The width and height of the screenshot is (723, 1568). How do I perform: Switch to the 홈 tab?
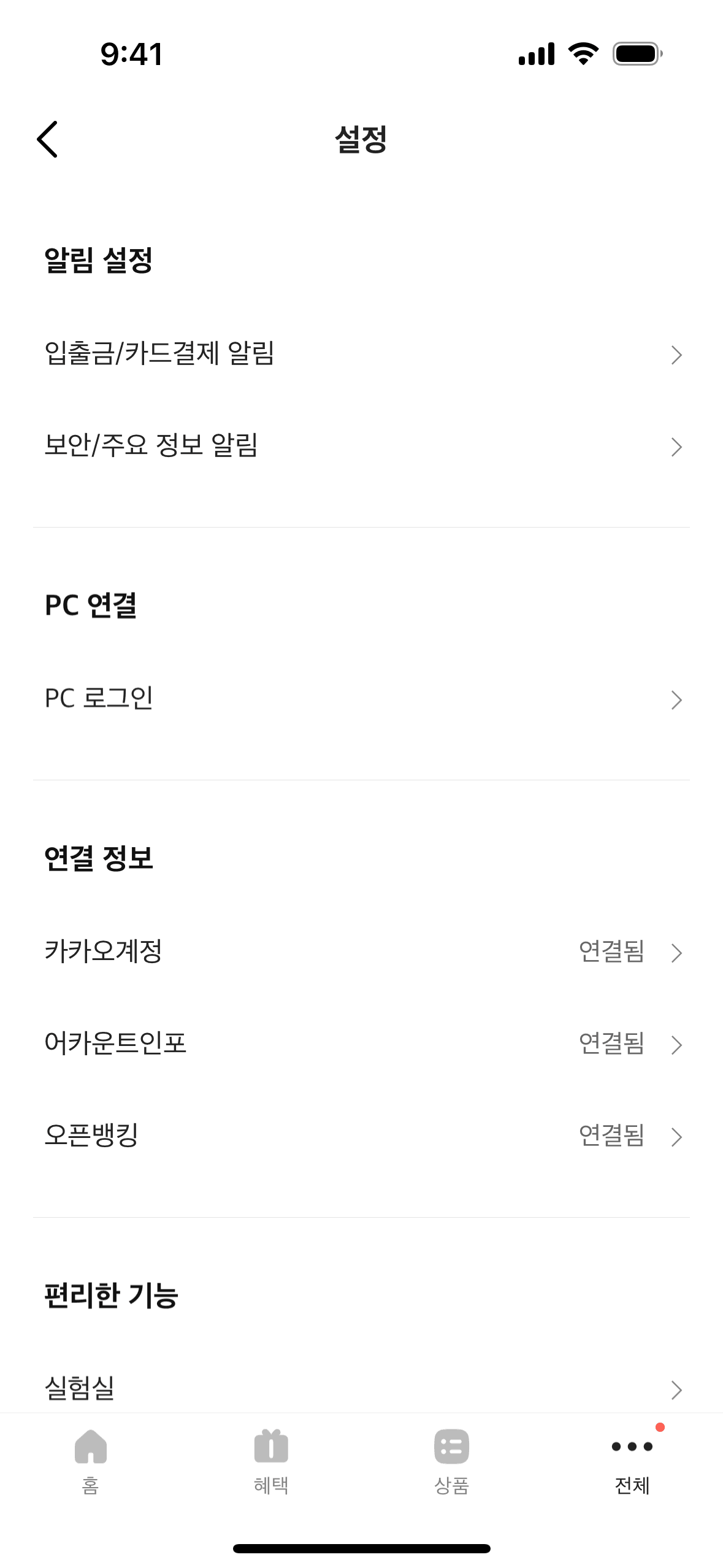coord(91,1460)
